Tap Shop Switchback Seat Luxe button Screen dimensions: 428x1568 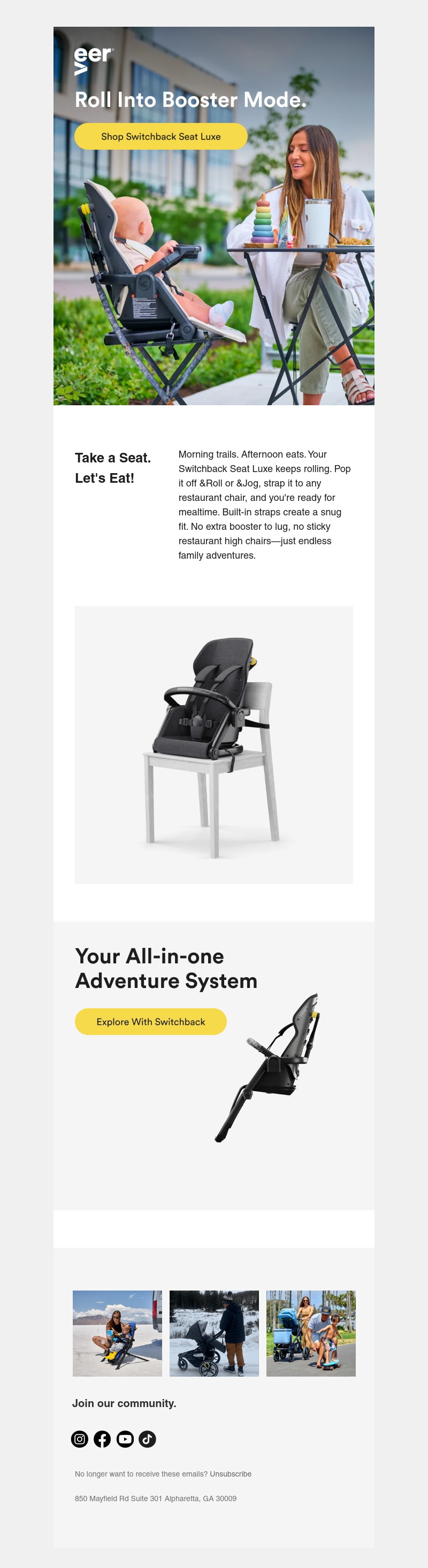pyautogui.click(x=160, y=136)
